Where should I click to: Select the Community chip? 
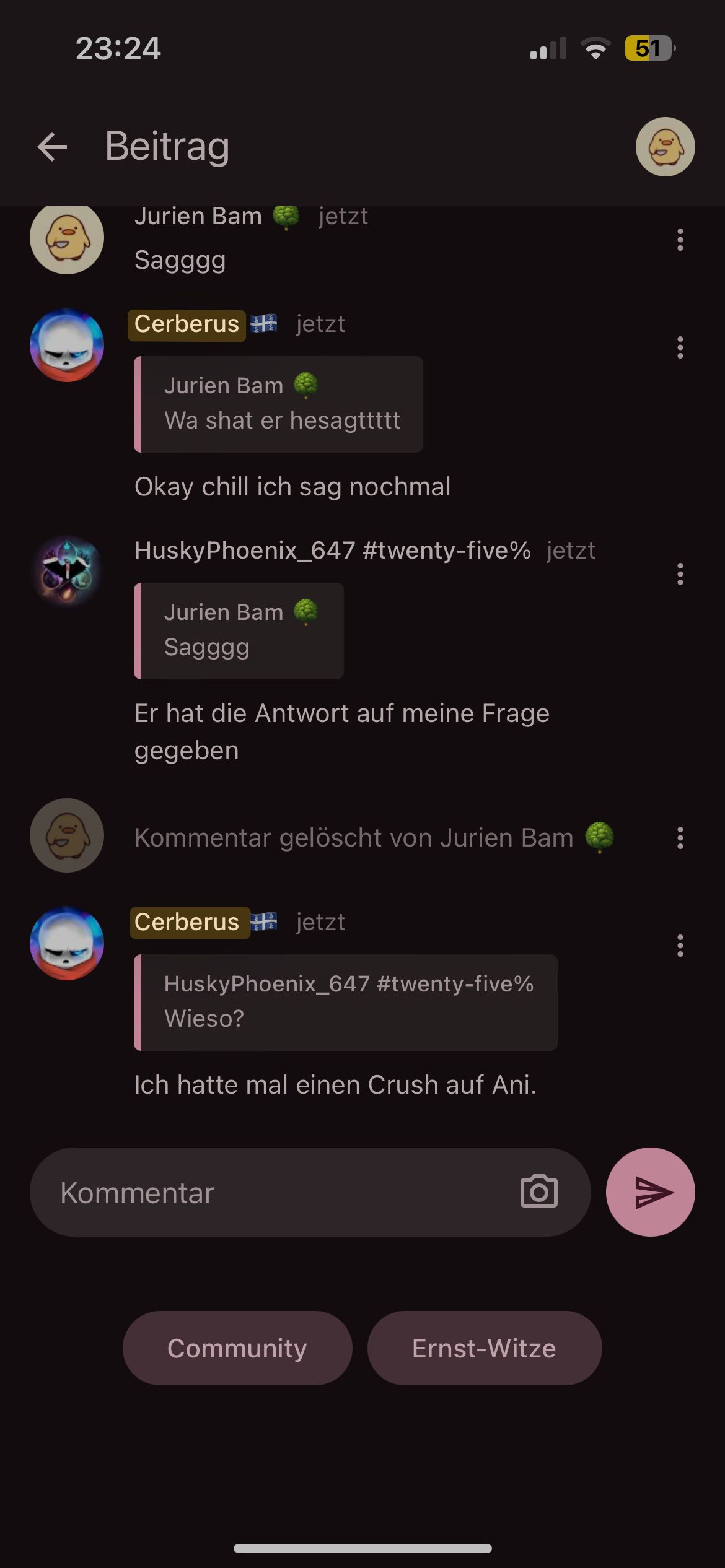[x=237, y=1348]
